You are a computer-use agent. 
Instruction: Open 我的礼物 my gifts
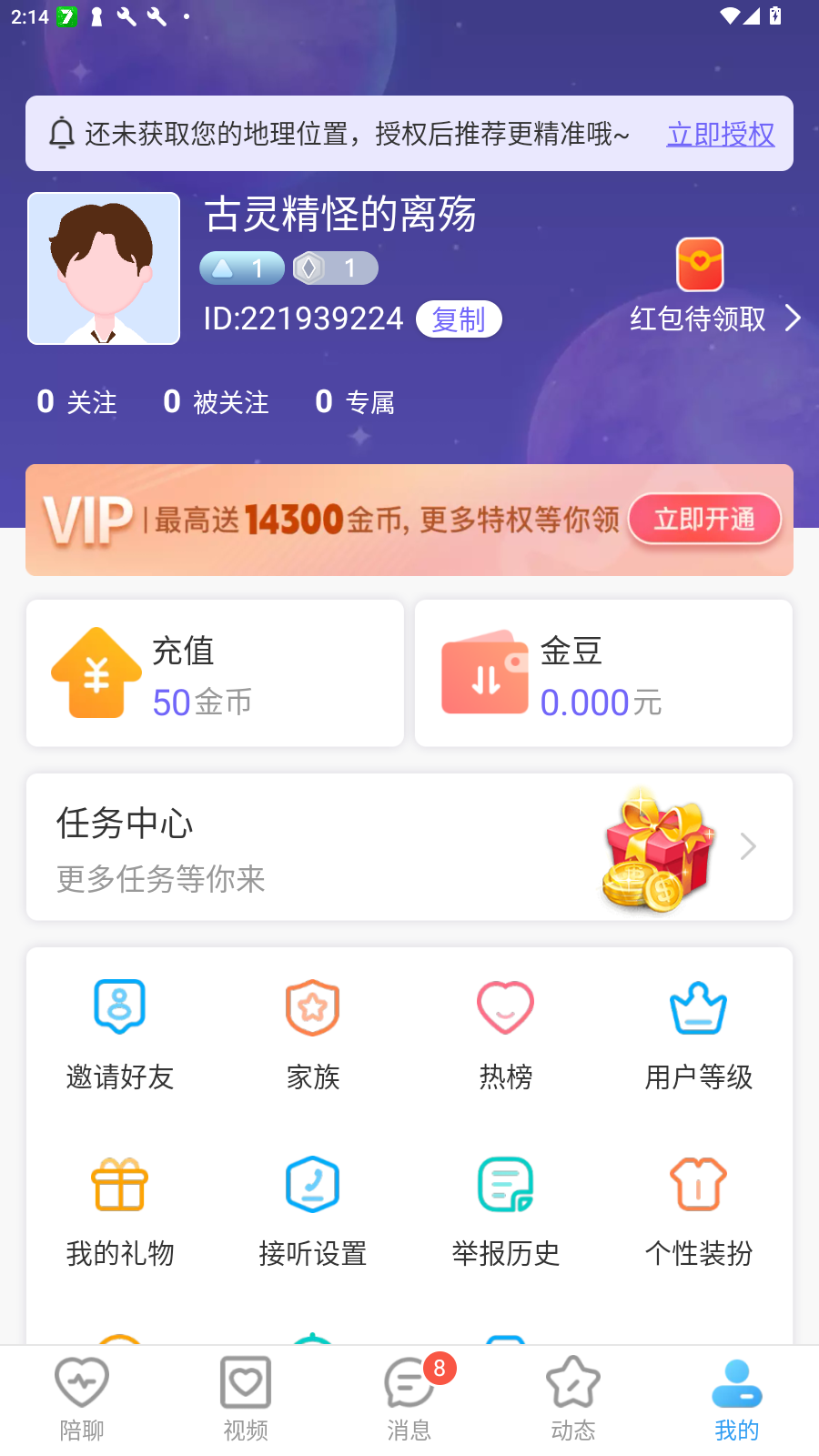coord(120,1212)
